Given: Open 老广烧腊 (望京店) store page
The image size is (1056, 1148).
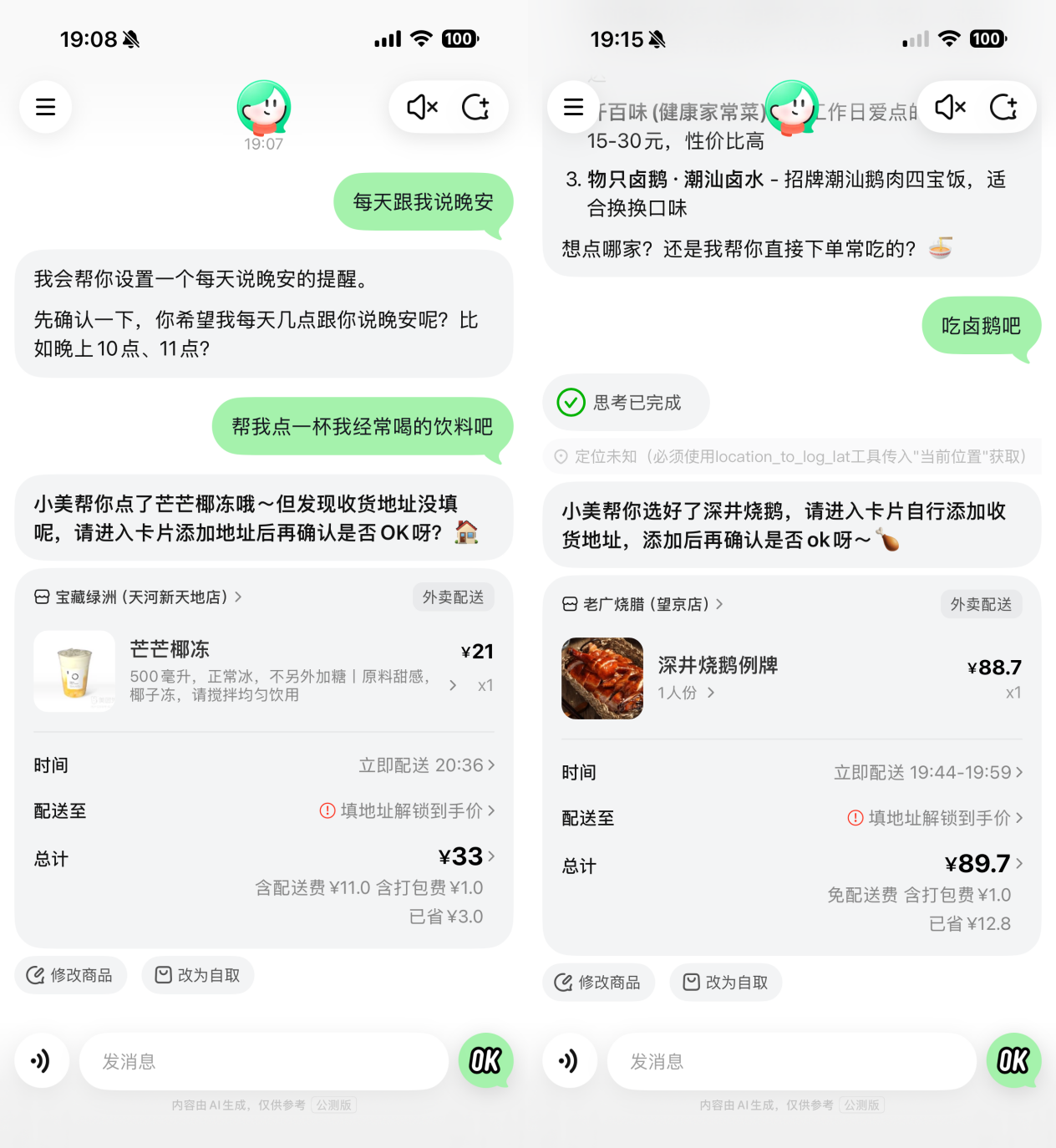Looking at the screenshot, I should (643, 604).
